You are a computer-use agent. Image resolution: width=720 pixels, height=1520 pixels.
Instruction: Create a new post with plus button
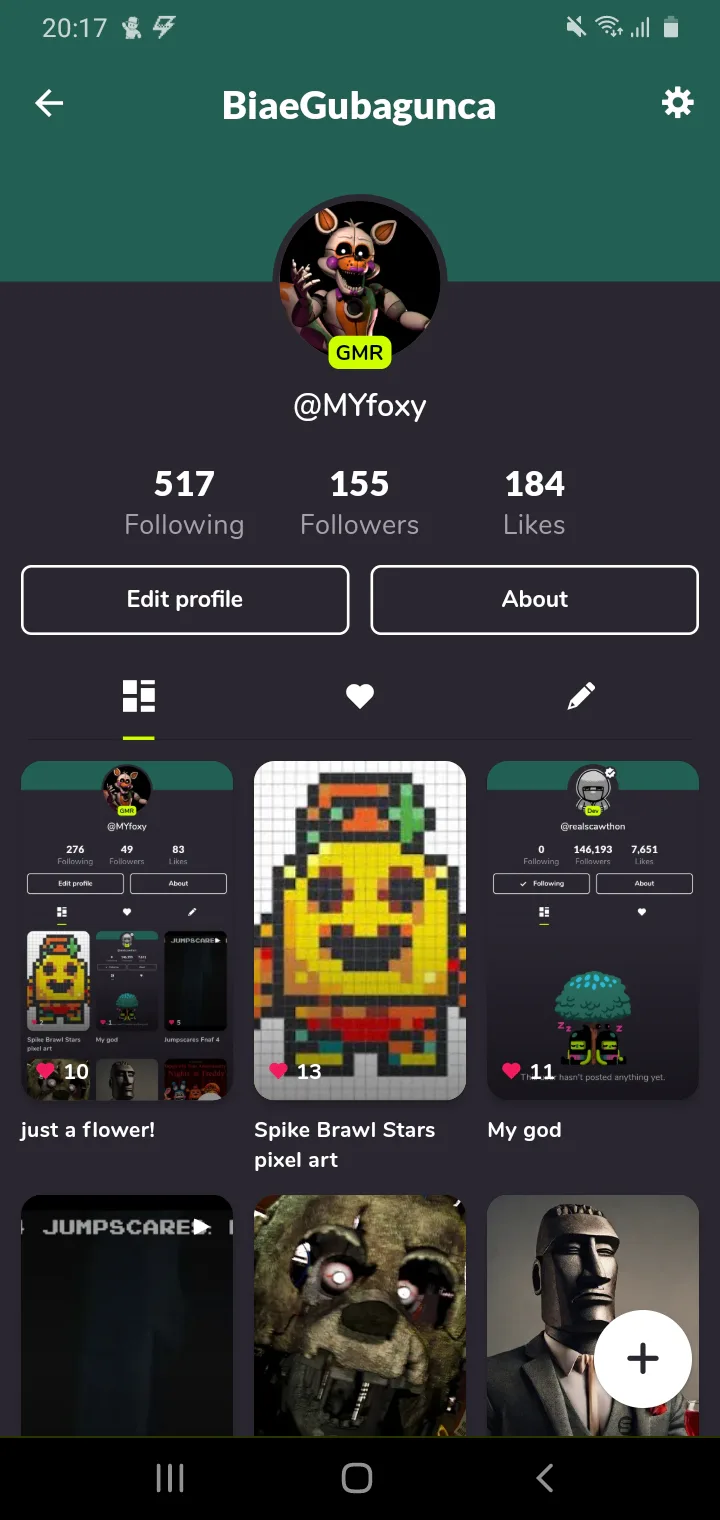pyautogui.click(x=642, y=1358)
